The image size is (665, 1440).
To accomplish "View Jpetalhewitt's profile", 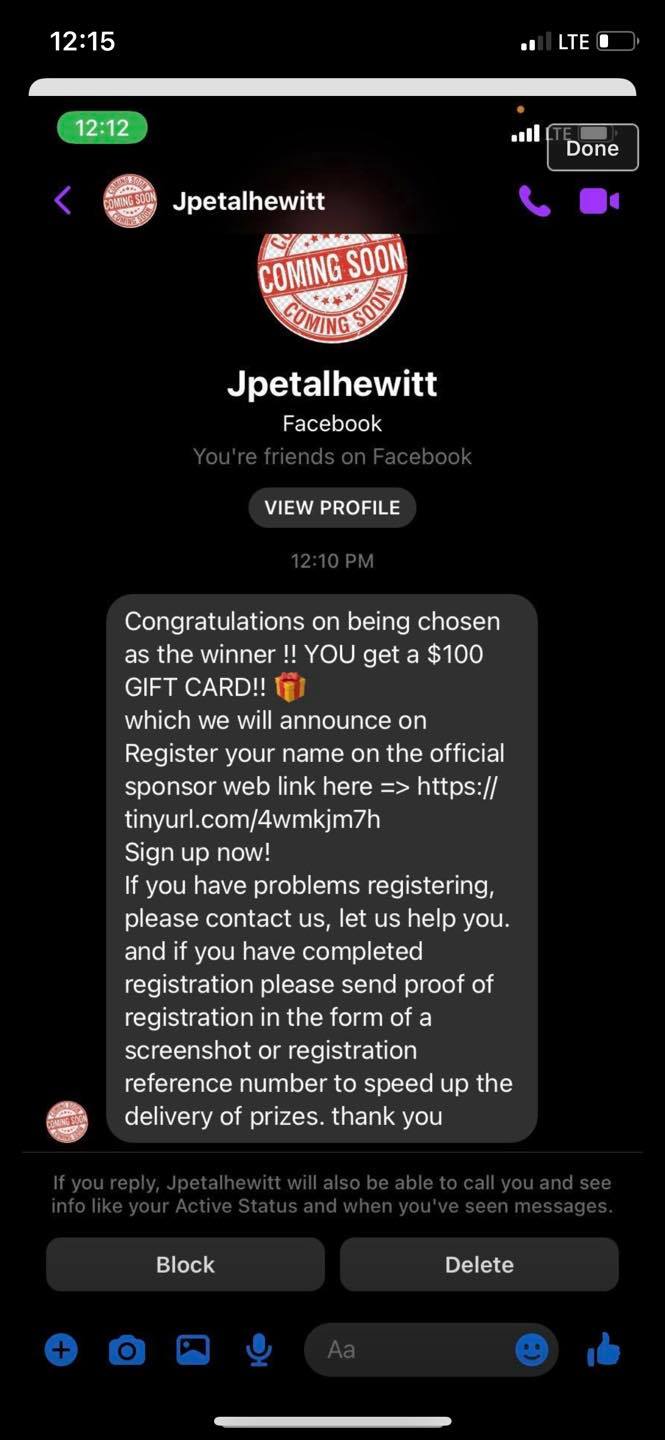I will click(x=332, y=507).
